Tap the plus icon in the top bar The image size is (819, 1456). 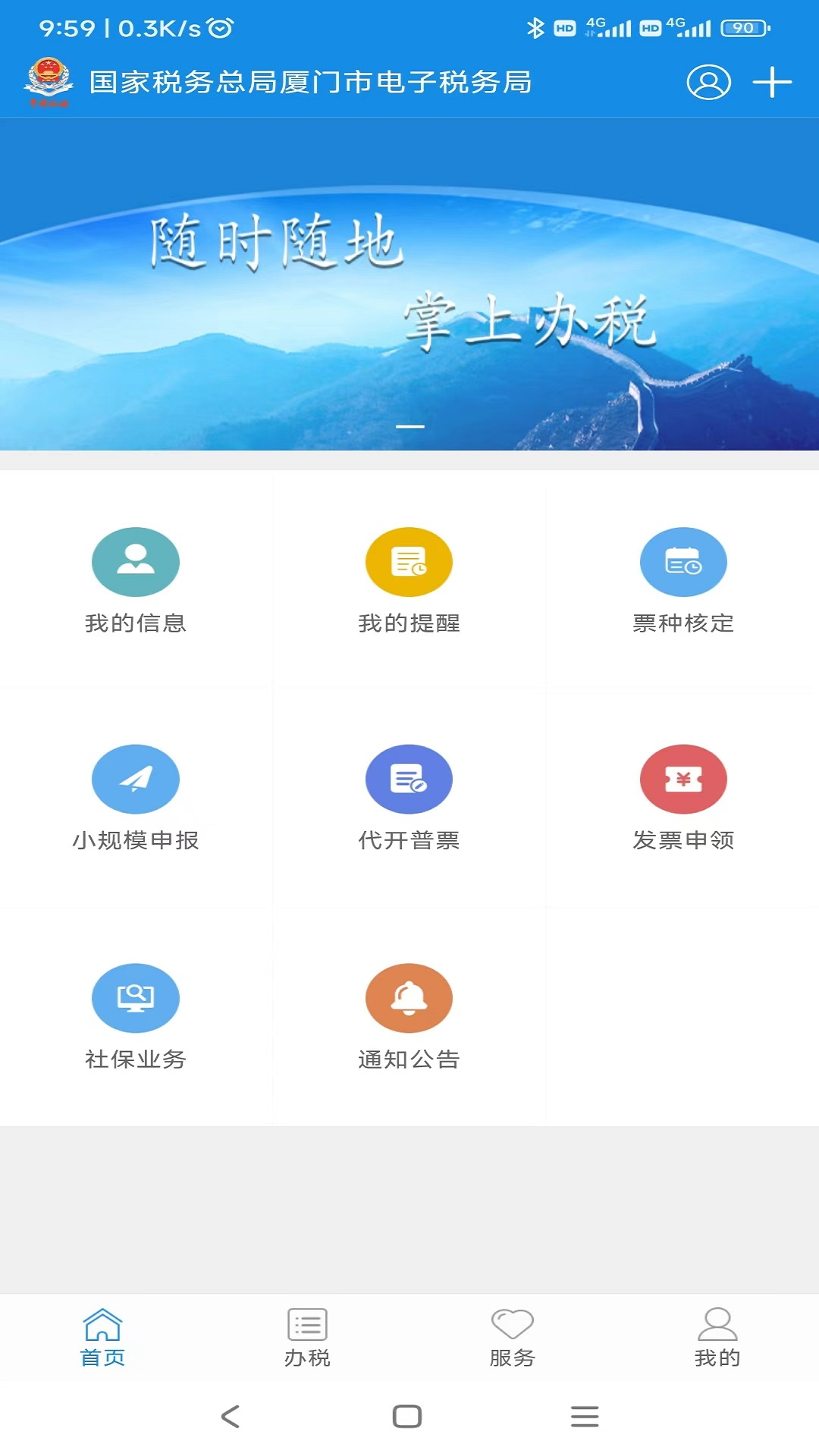(771, 83)
